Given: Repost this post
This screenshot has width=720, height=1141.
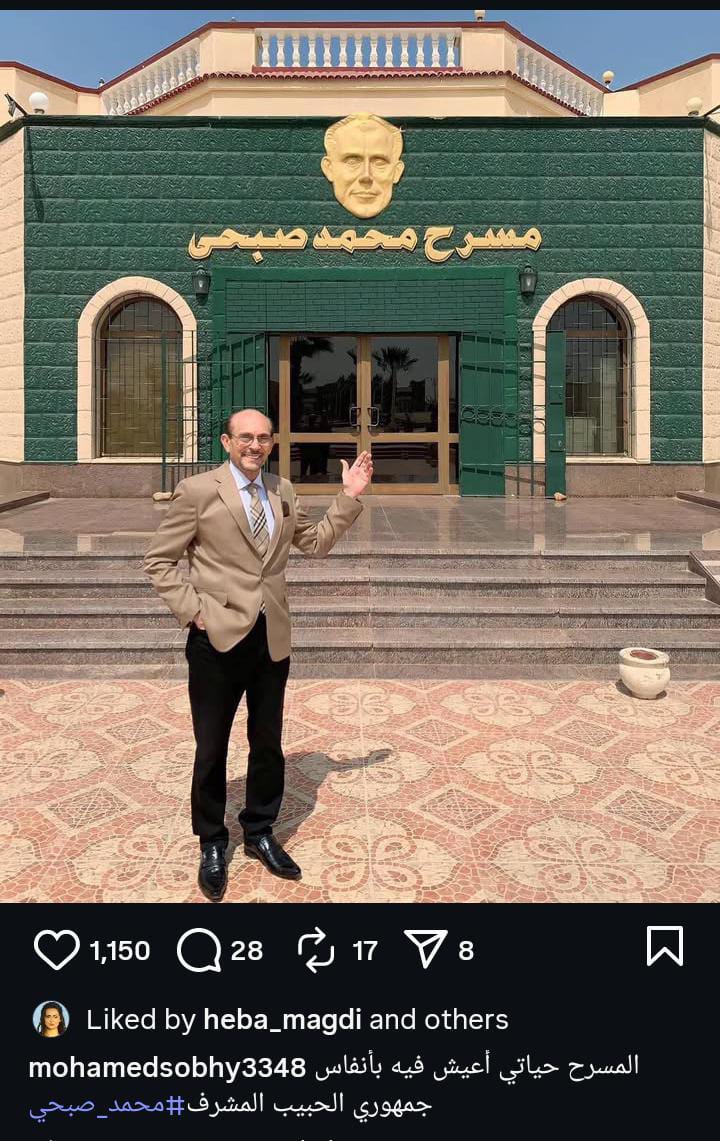Looking at the screenshot, I should tap(316, 949).
